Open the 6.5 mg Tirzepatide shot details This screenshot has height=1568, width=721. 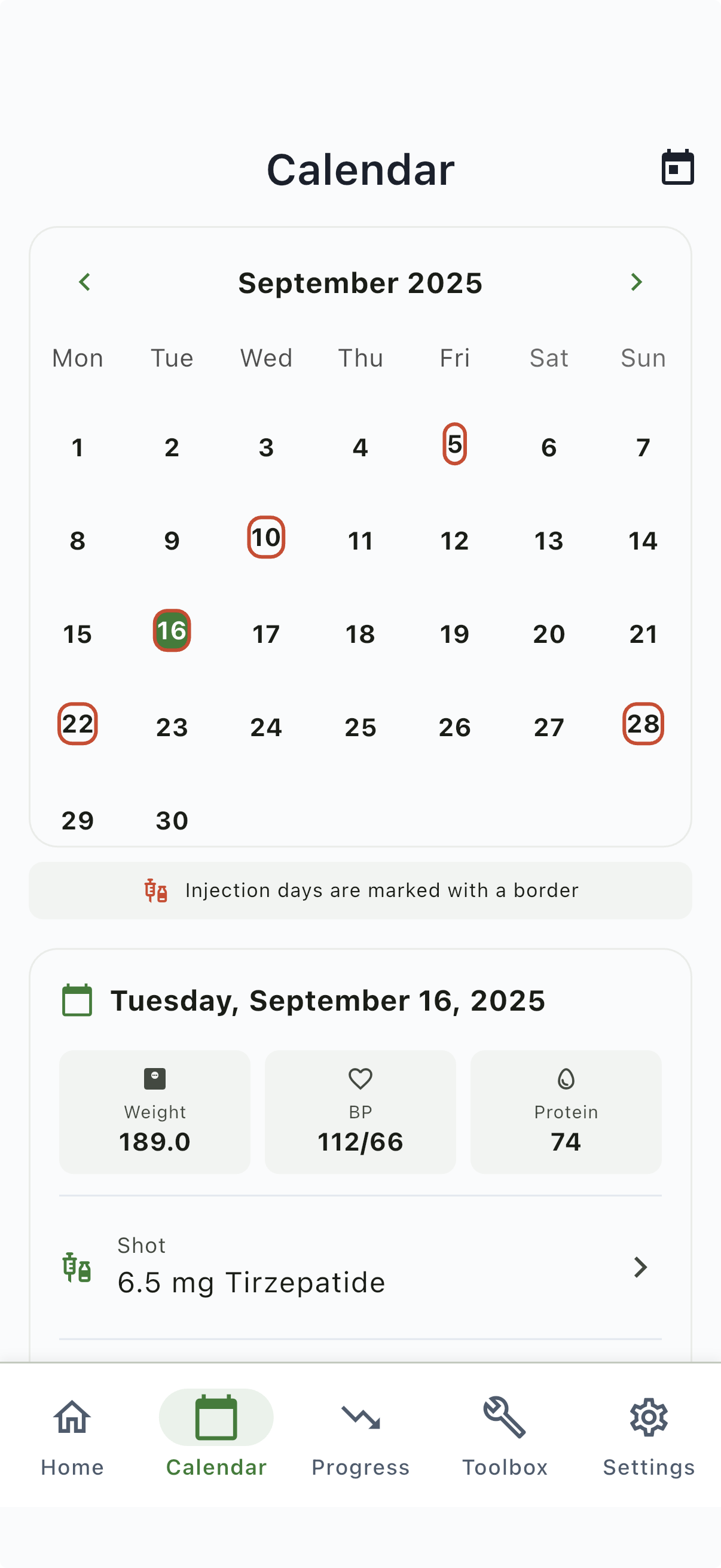360,1267
